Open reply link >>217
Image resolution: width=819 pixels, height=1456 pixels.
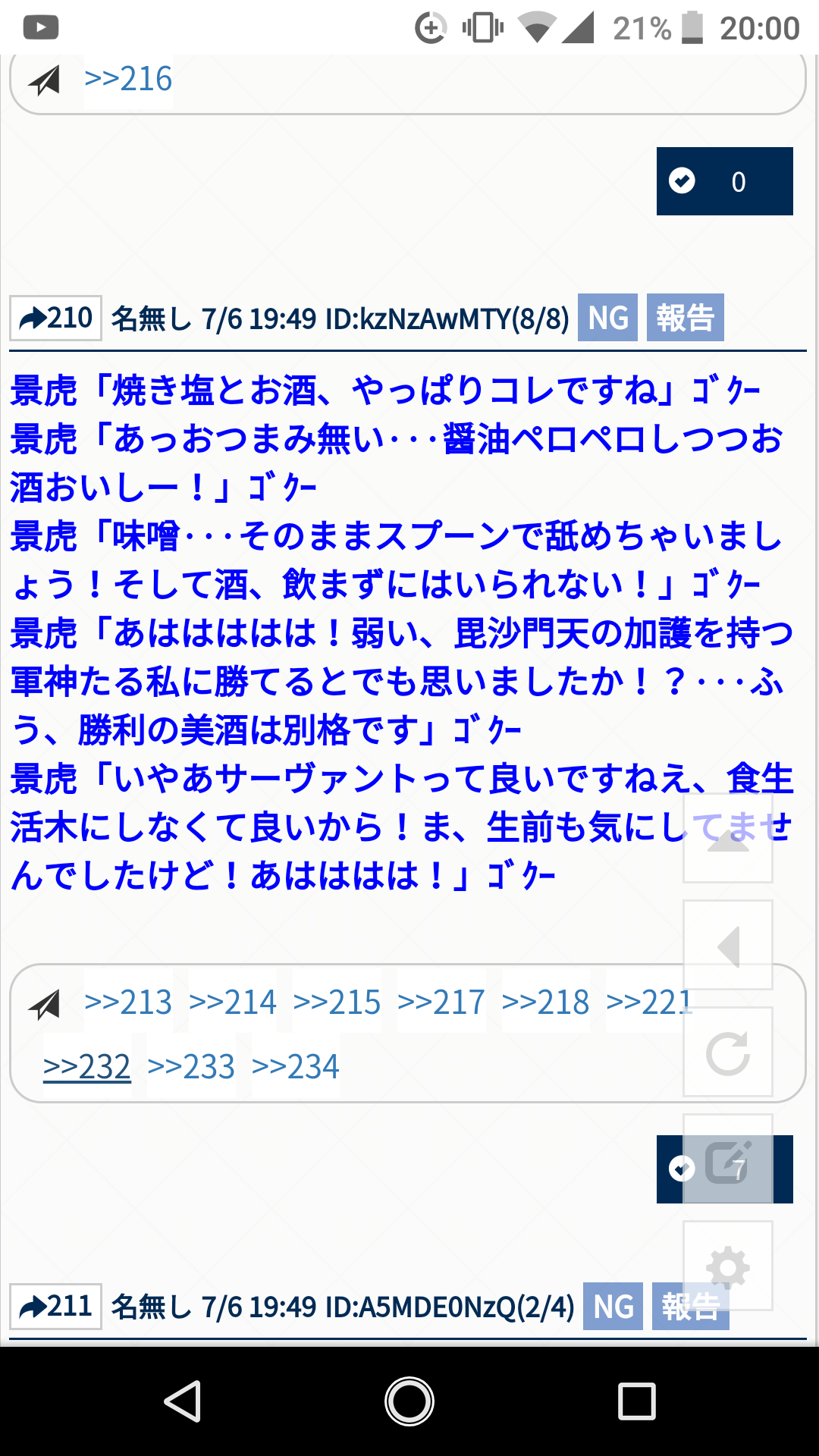point(441,1003)
